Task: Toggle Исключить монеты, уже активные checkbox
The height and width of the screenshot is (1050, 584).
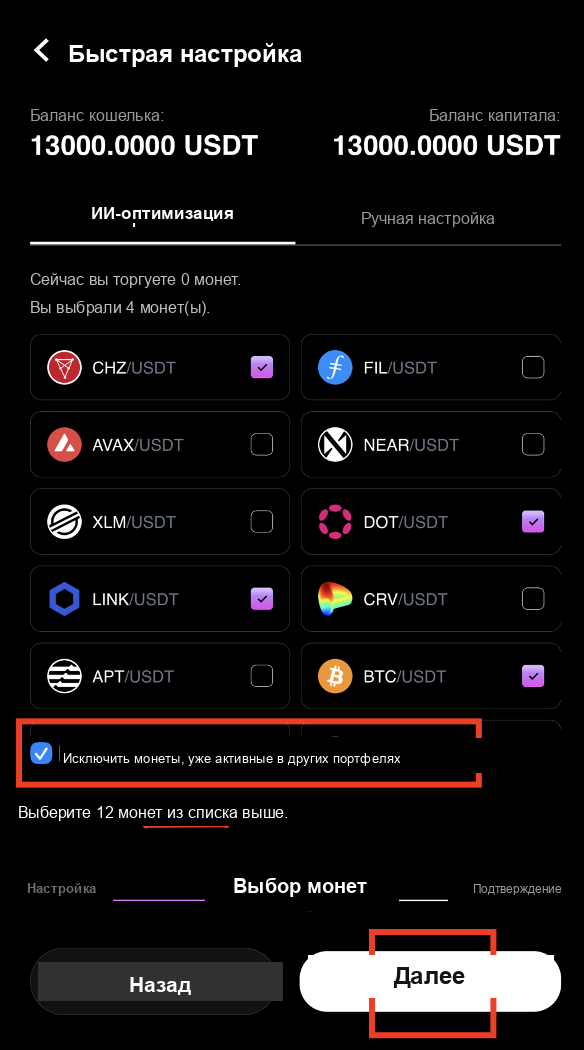Action: point(41,753)
